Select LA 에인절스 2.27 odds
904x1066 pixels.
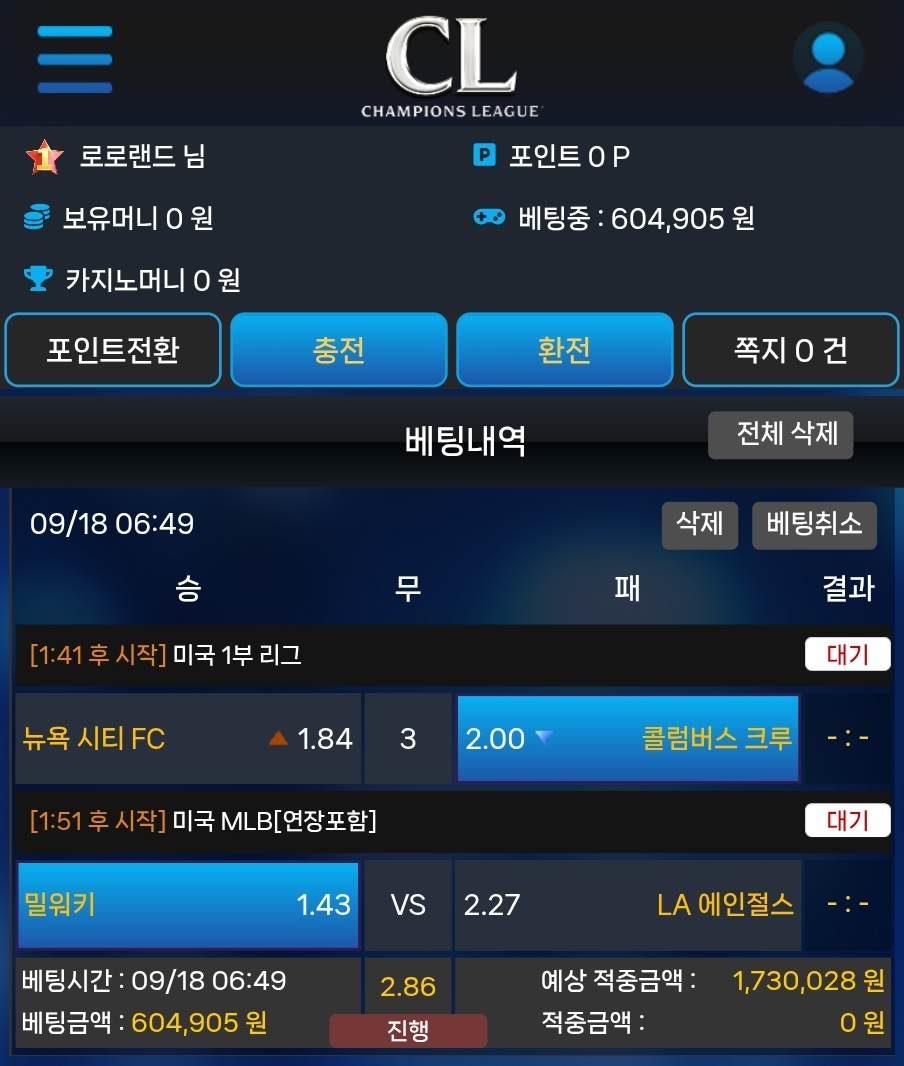pos(628,905)
